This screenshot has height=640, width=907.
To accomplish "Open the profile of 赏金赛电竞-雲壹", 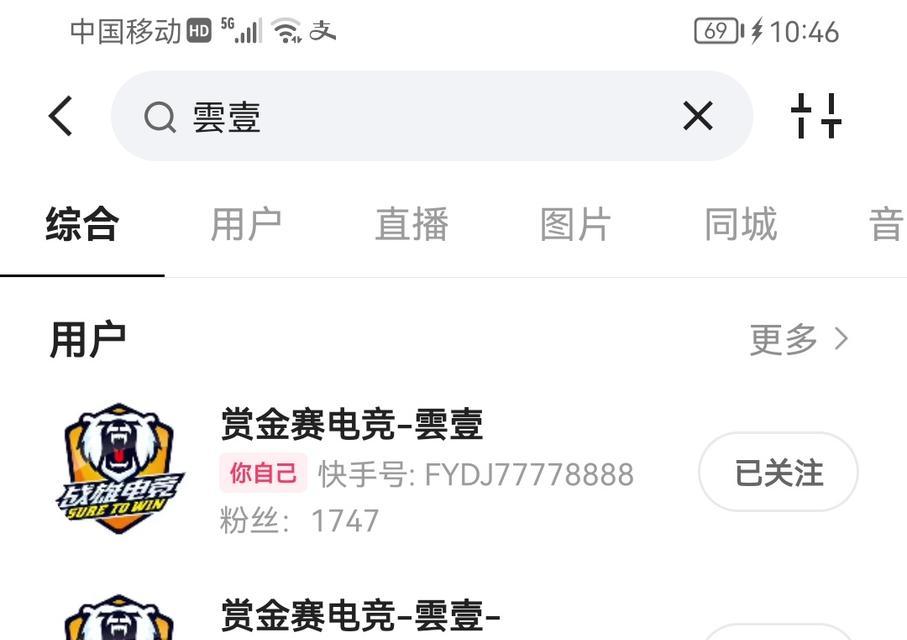I will point(352,425).
